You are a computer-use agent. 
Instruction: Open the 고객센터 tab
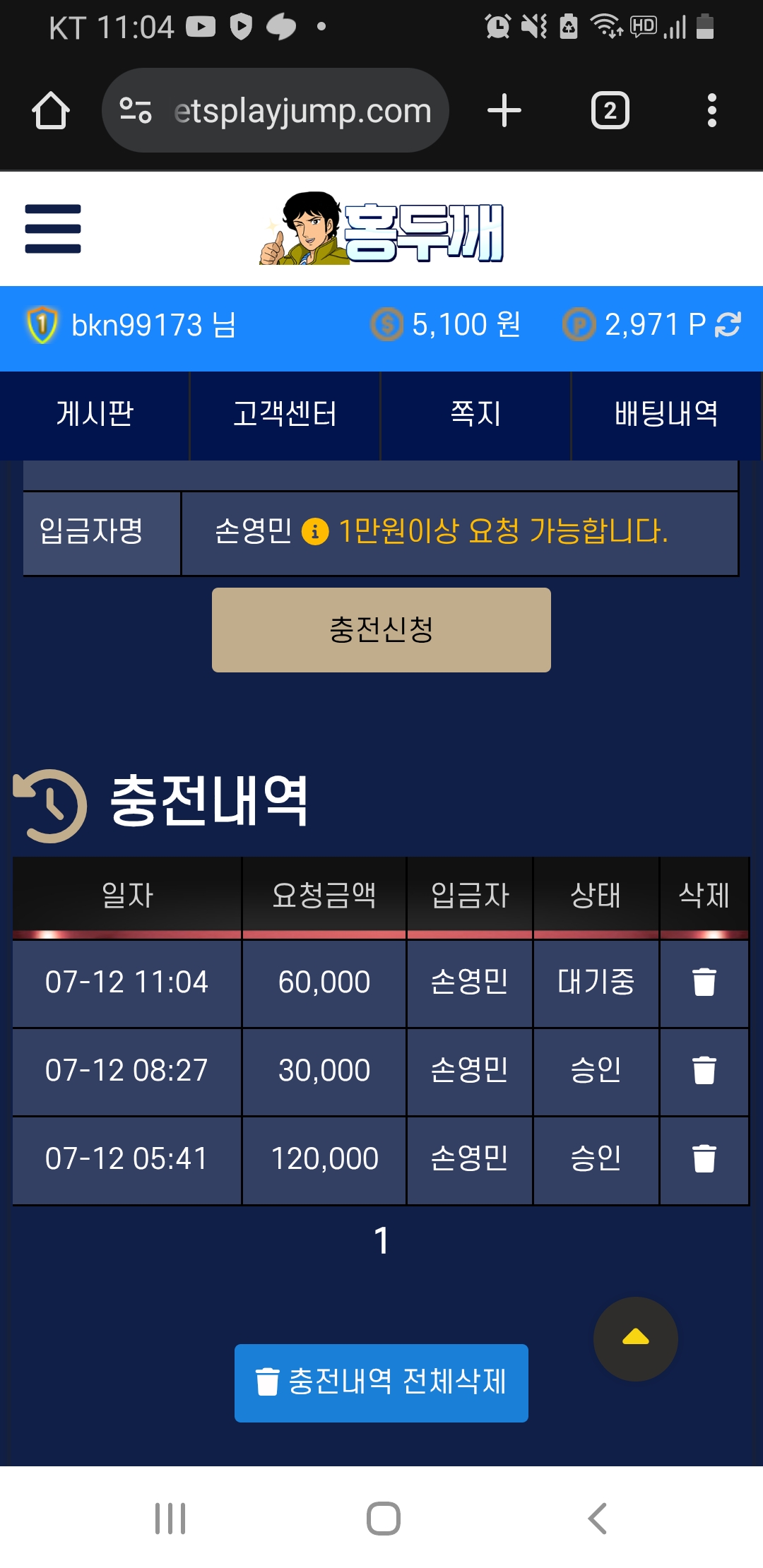pyautogui.click(x=285, y=414)
